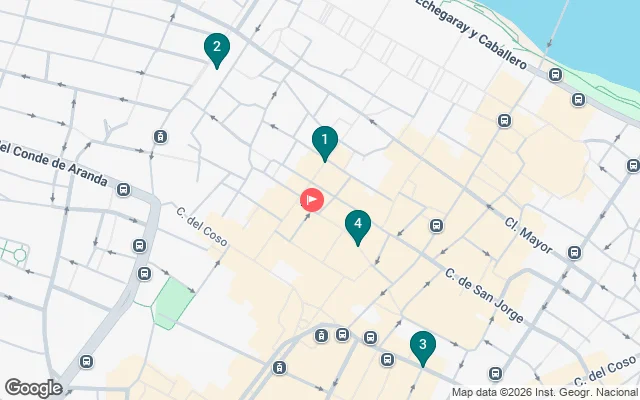Open map marker number 3

(422, 347)
